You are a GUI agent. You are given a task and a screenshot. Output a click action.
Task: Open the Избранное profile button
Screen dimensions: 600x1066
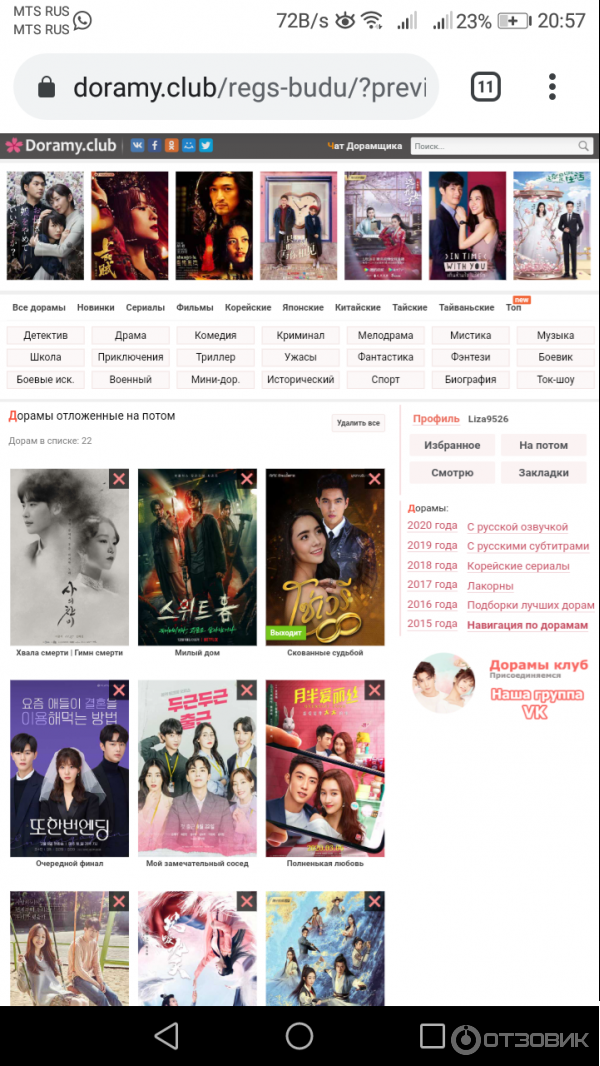click(450, 445)
